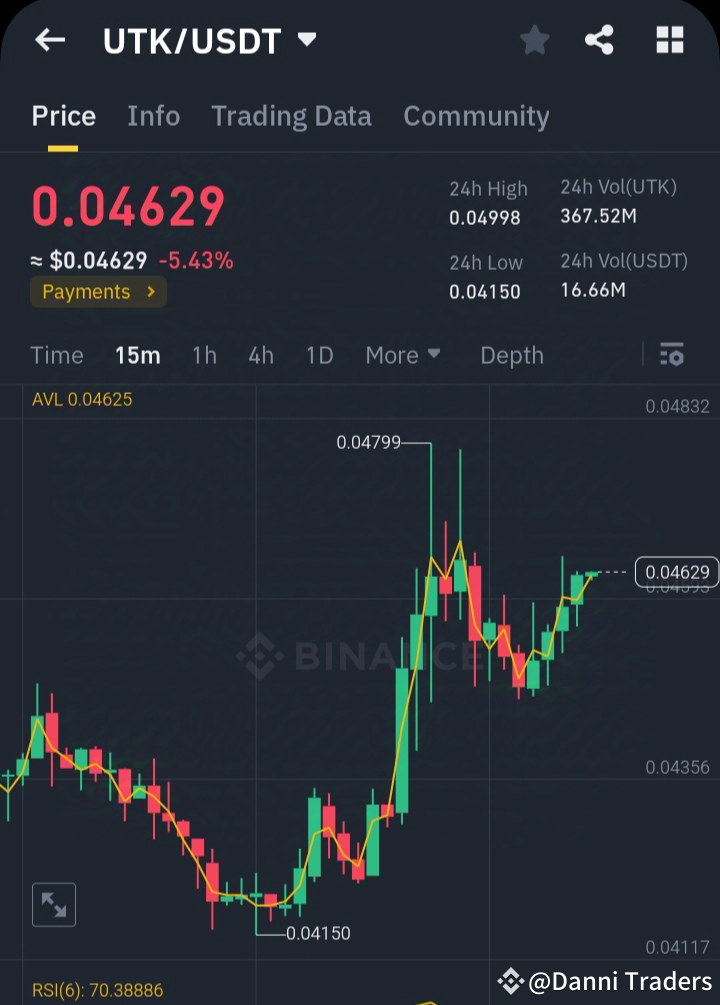Switch candle interval to 1h

point(204,355)
